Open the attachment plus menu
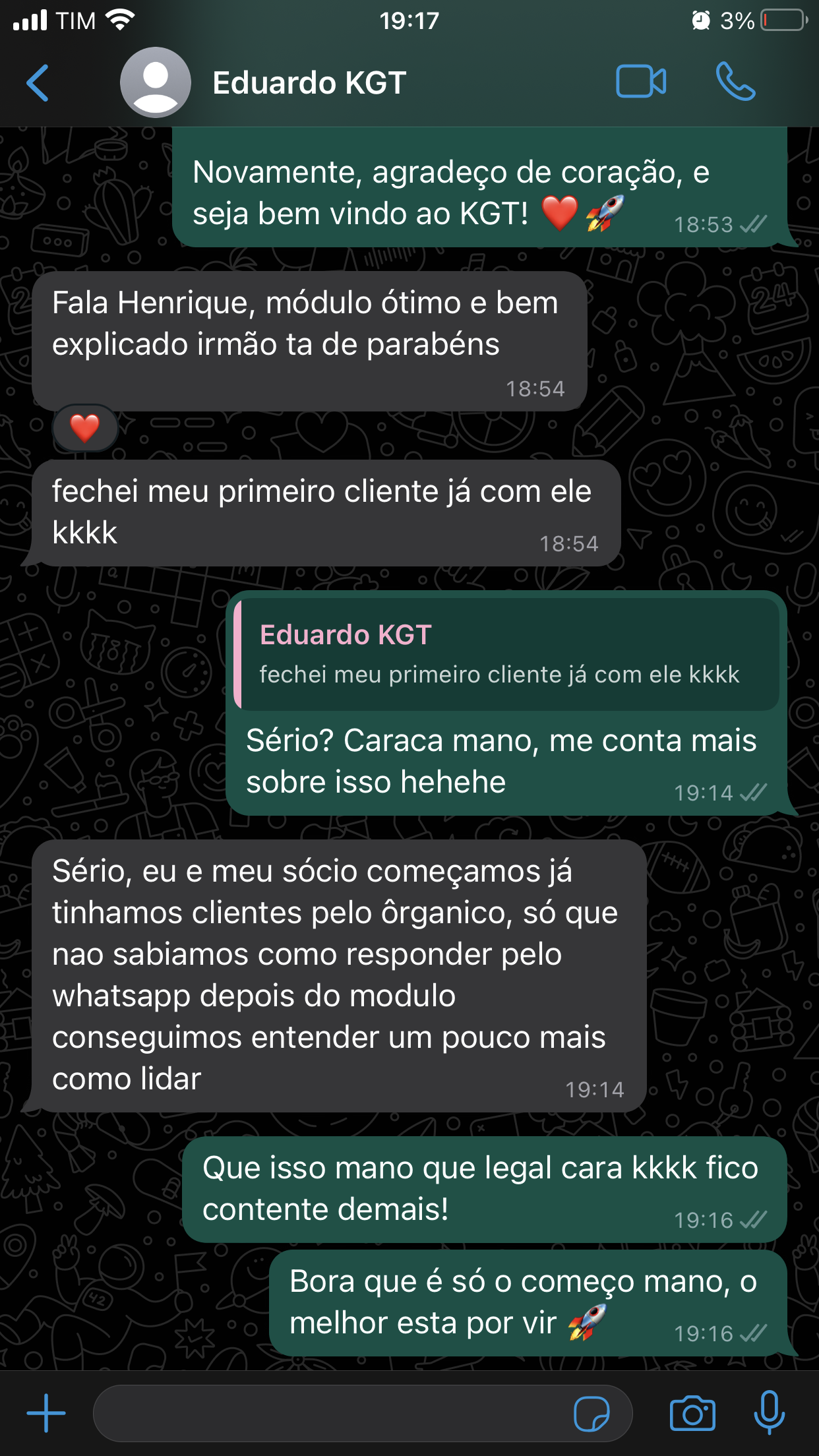The width and height of the screenshot is (819, 1456). [46, 1413]
